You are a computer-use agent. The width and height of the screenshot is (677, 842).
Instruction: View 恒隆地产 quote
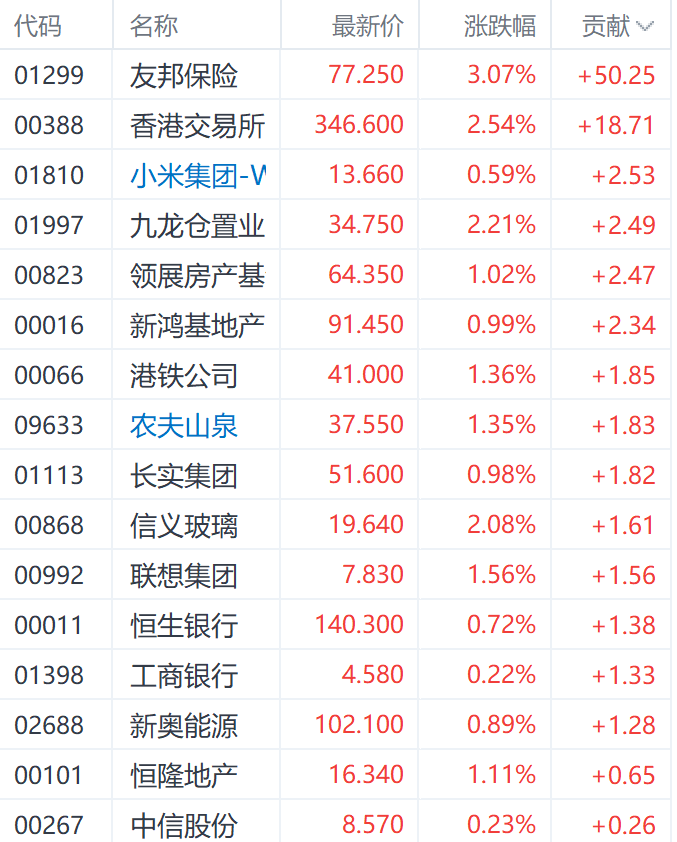[184, 775]
